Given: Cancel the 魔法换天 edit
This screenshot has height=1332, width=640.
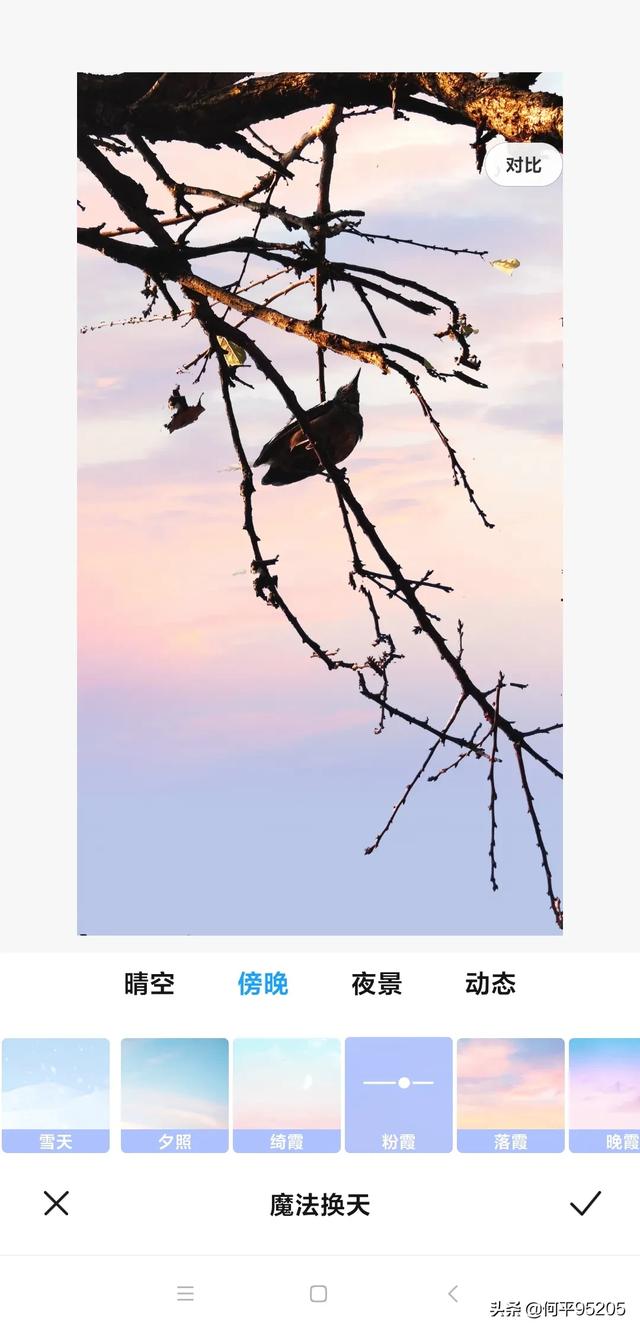Looking at the screenshot, I should click(56, 1203).
